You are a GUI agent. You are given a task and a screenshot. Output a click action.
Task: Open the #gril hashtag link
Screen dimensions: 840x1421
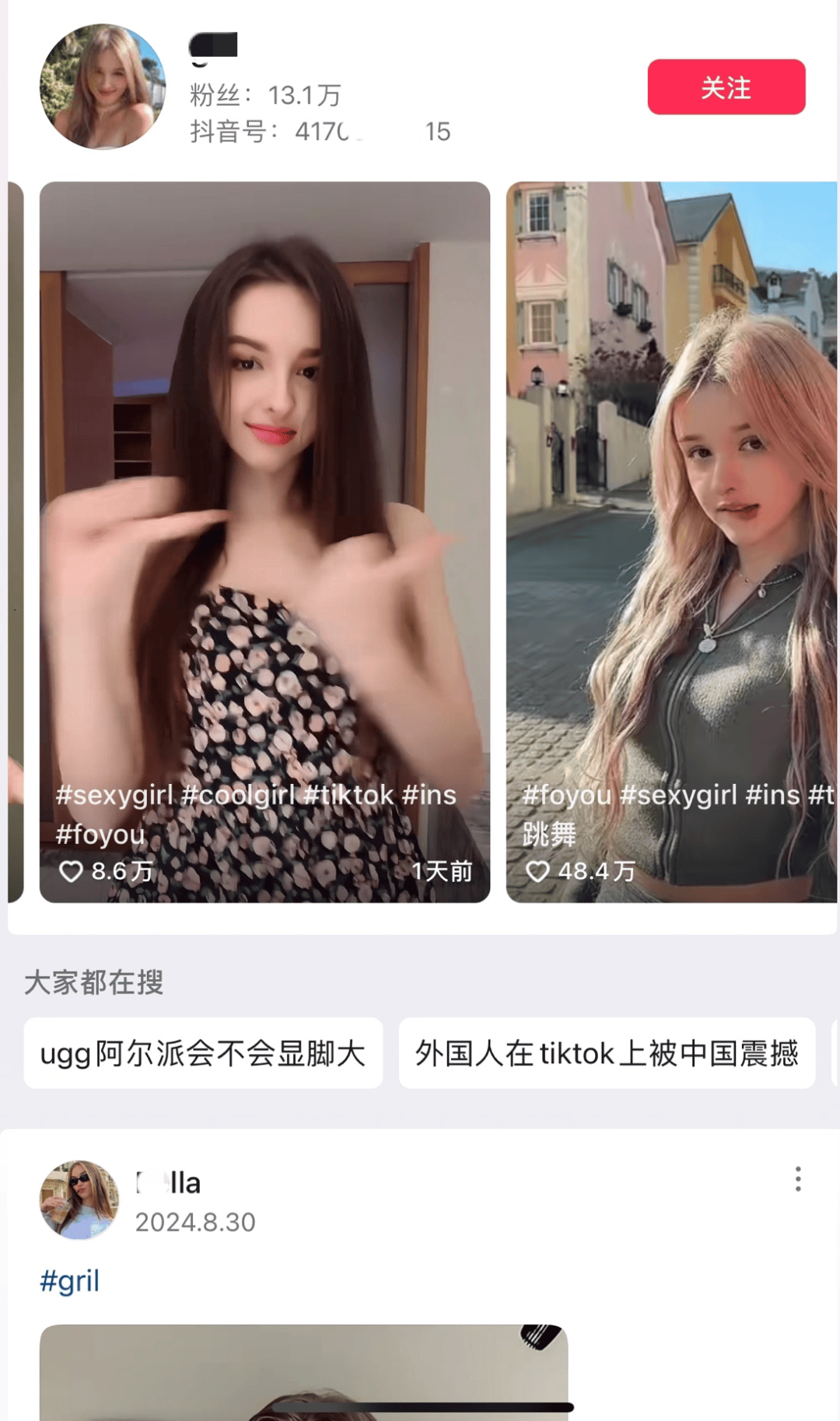click(x=70, y=1281)
